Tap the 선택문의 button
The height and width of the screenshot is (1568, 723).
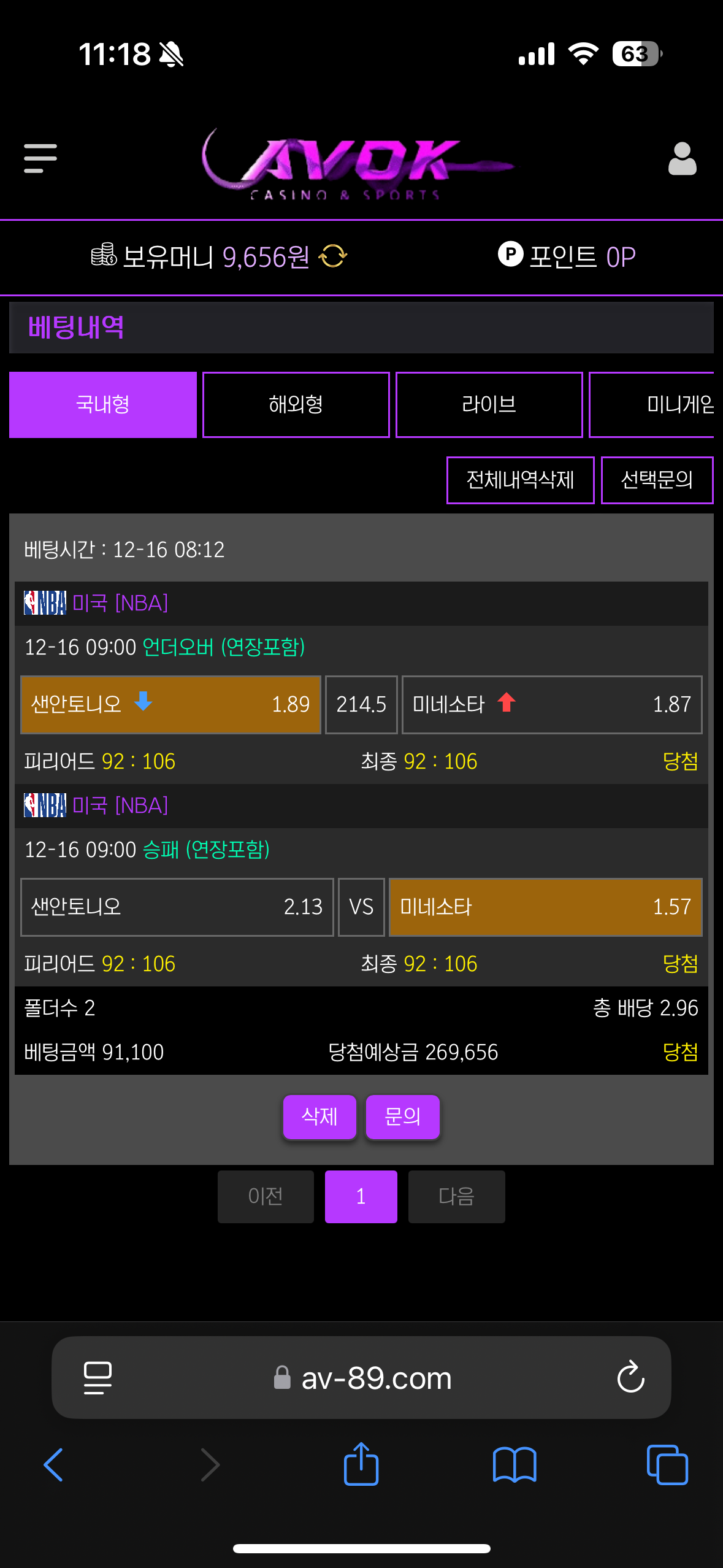(x=656, y=480)
